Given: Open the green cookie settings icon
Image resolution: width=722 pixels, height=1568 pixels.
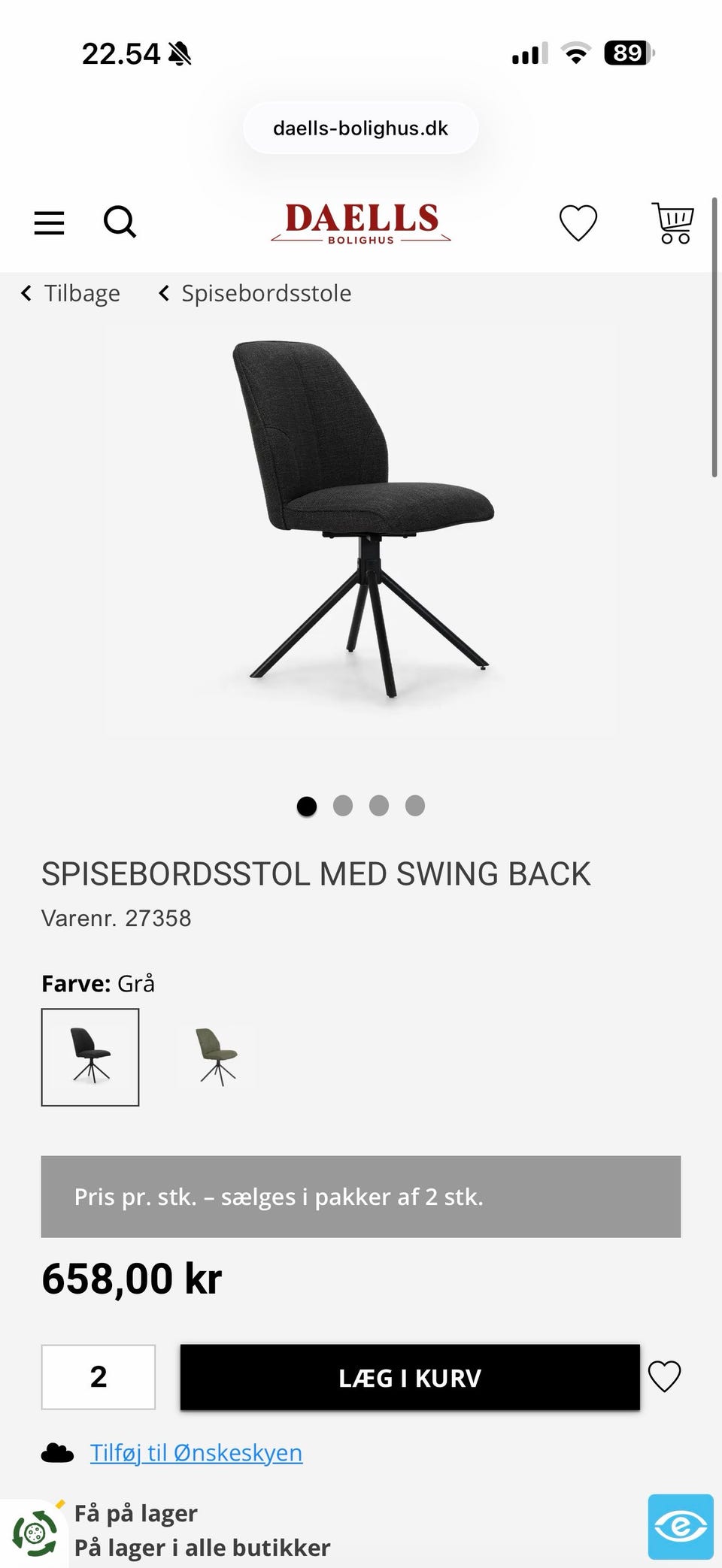Looking at the screenshot, I should pyautogui.click(x=35, y=1532).
